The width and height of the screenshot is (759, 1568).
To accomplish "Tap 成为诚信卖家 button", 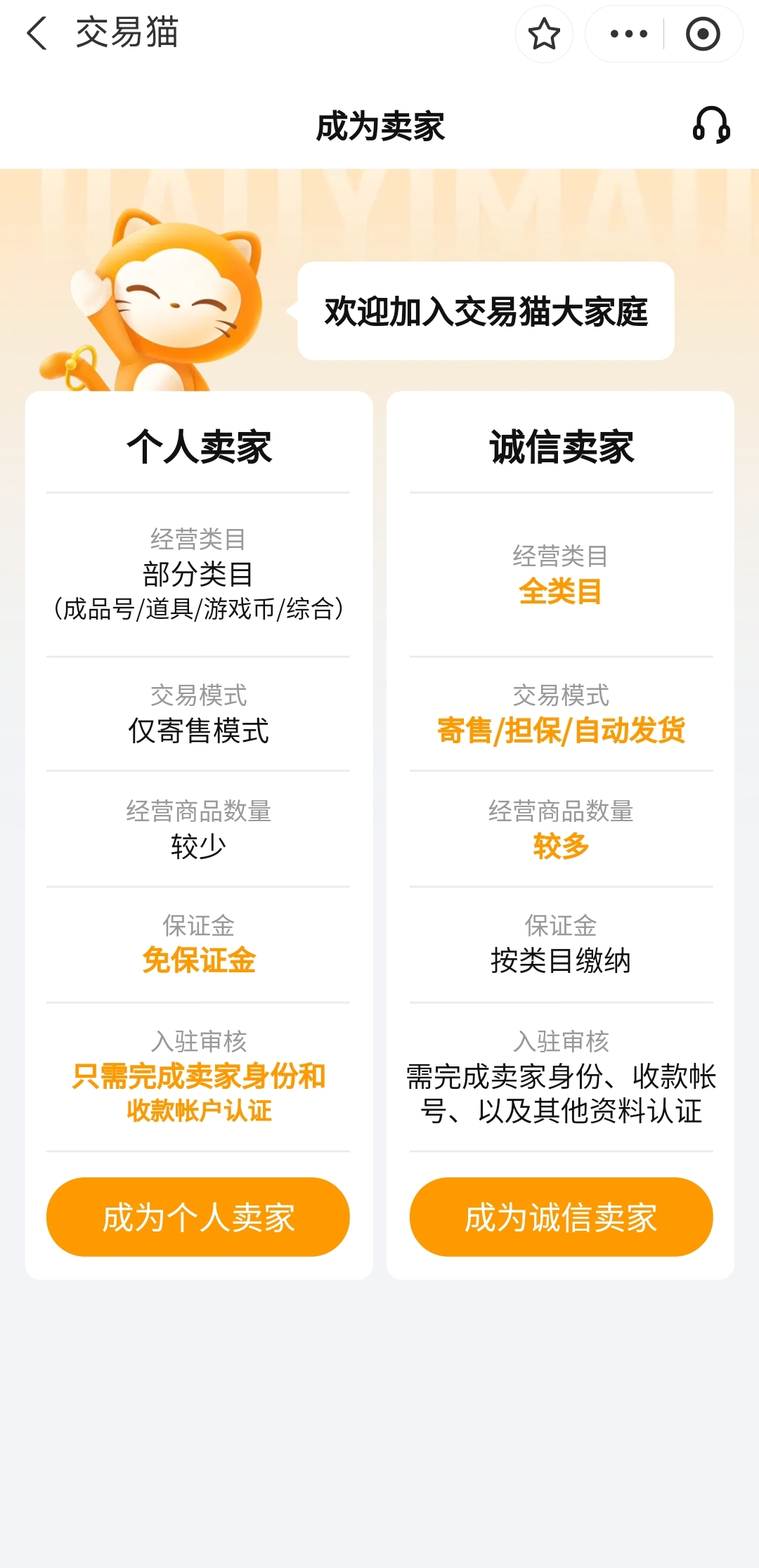I will point(561,1217).
